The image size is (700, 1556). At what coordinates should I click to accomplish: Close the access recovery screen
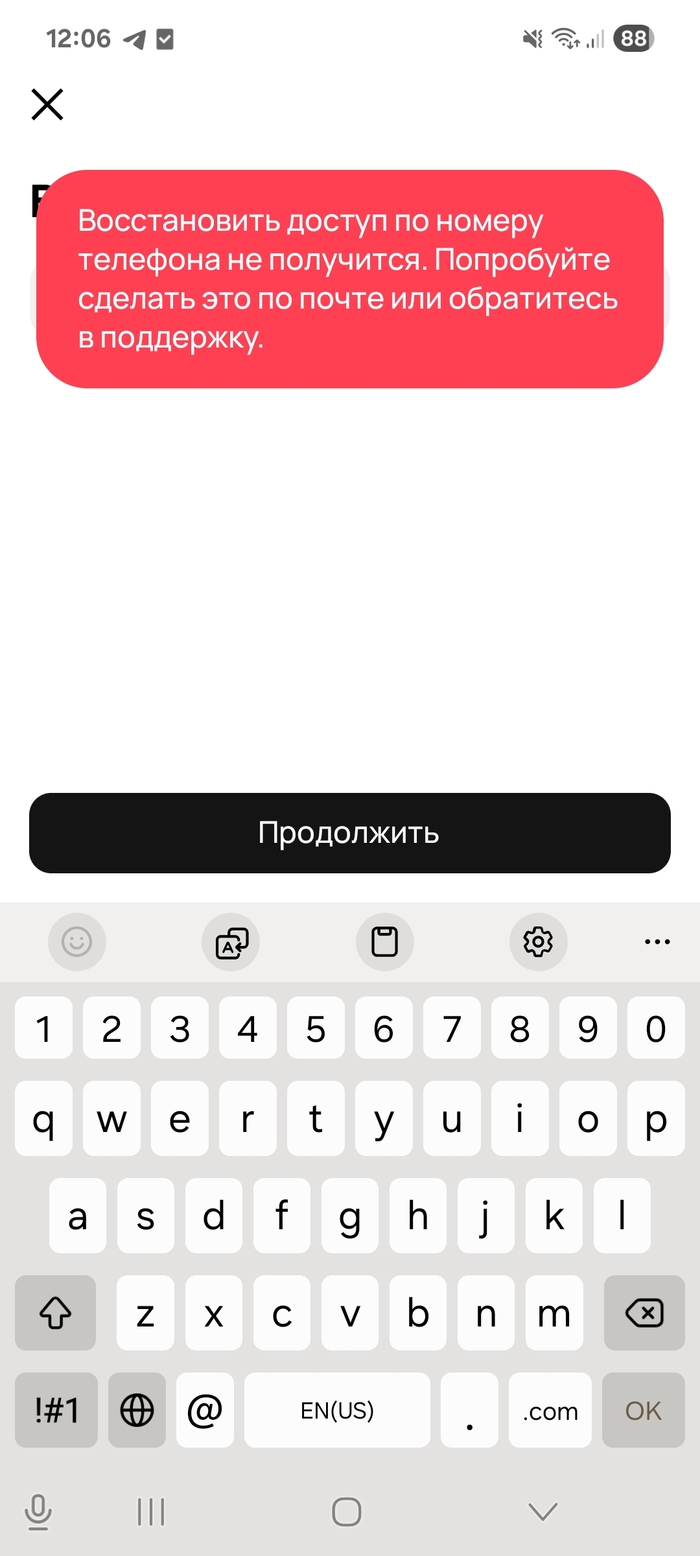coord(47,104)
